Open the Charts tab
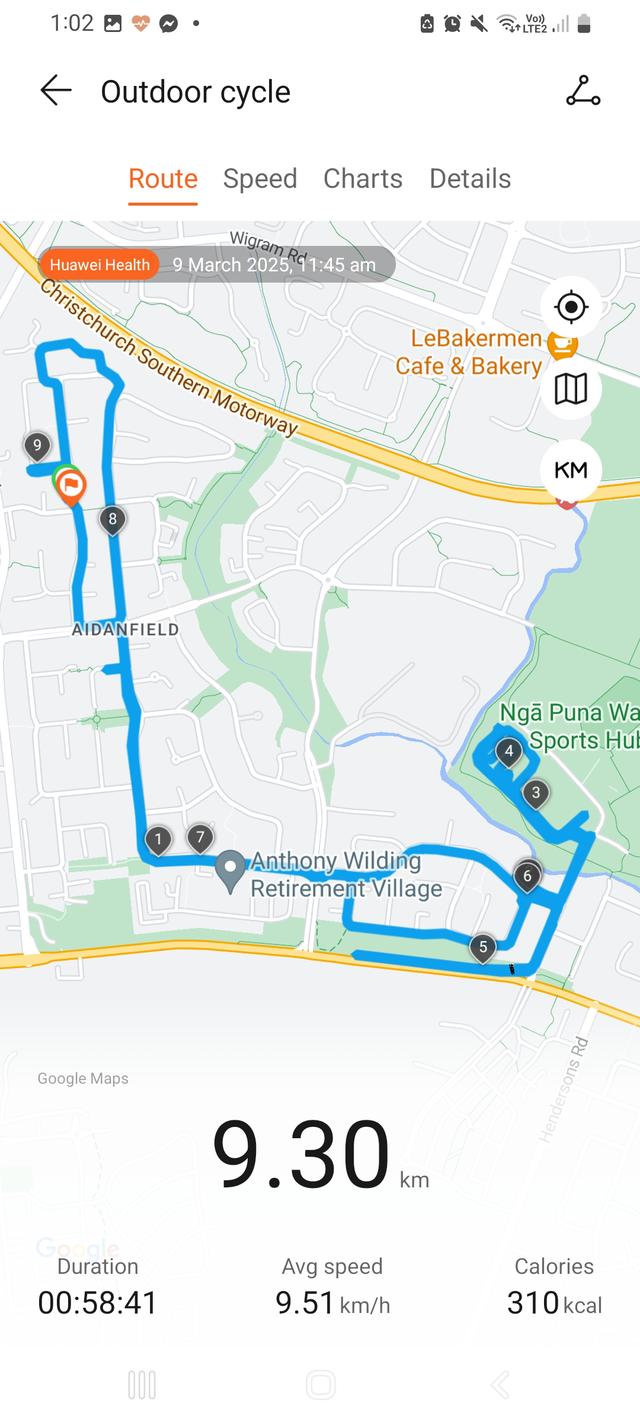 363,179
